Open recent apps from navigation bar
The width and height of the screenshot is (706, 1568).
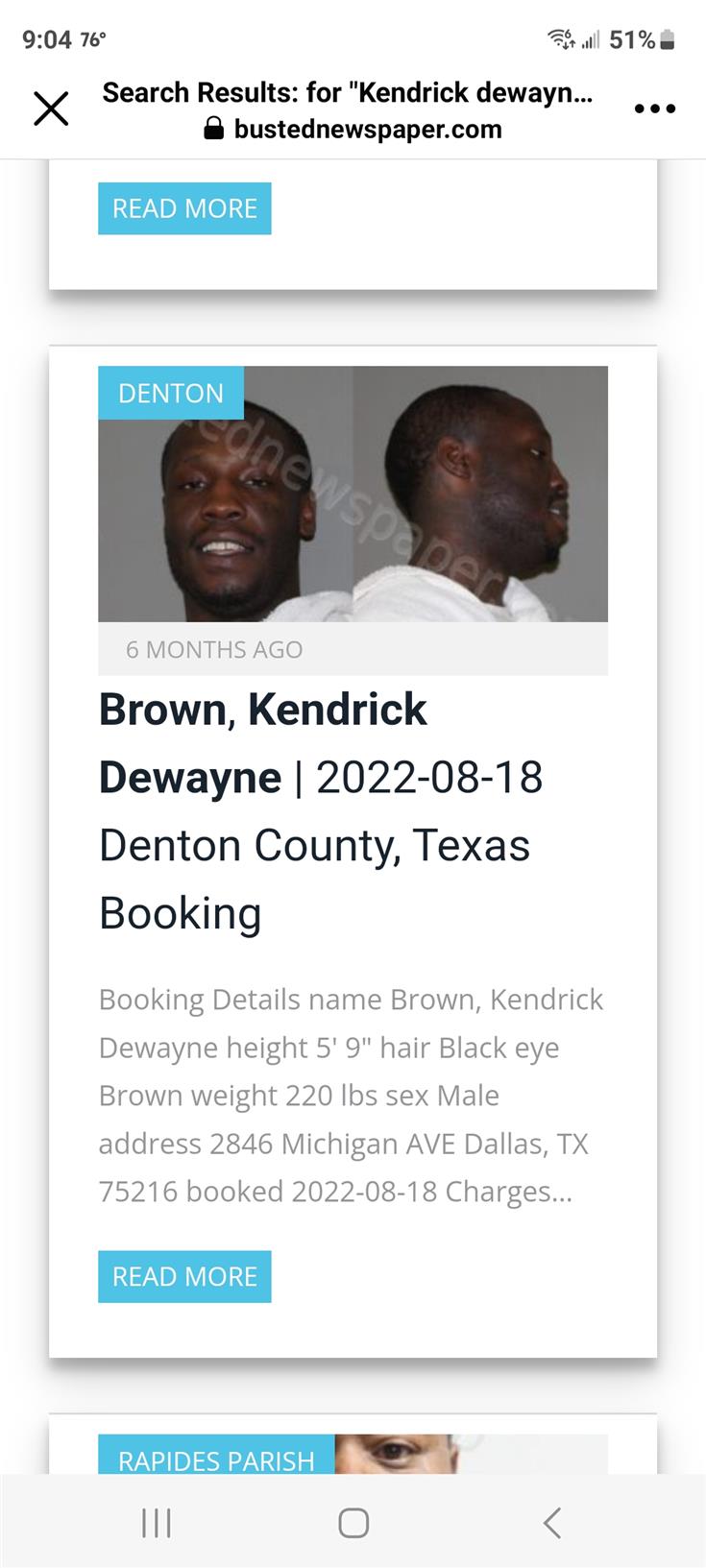click(156, 1522)
